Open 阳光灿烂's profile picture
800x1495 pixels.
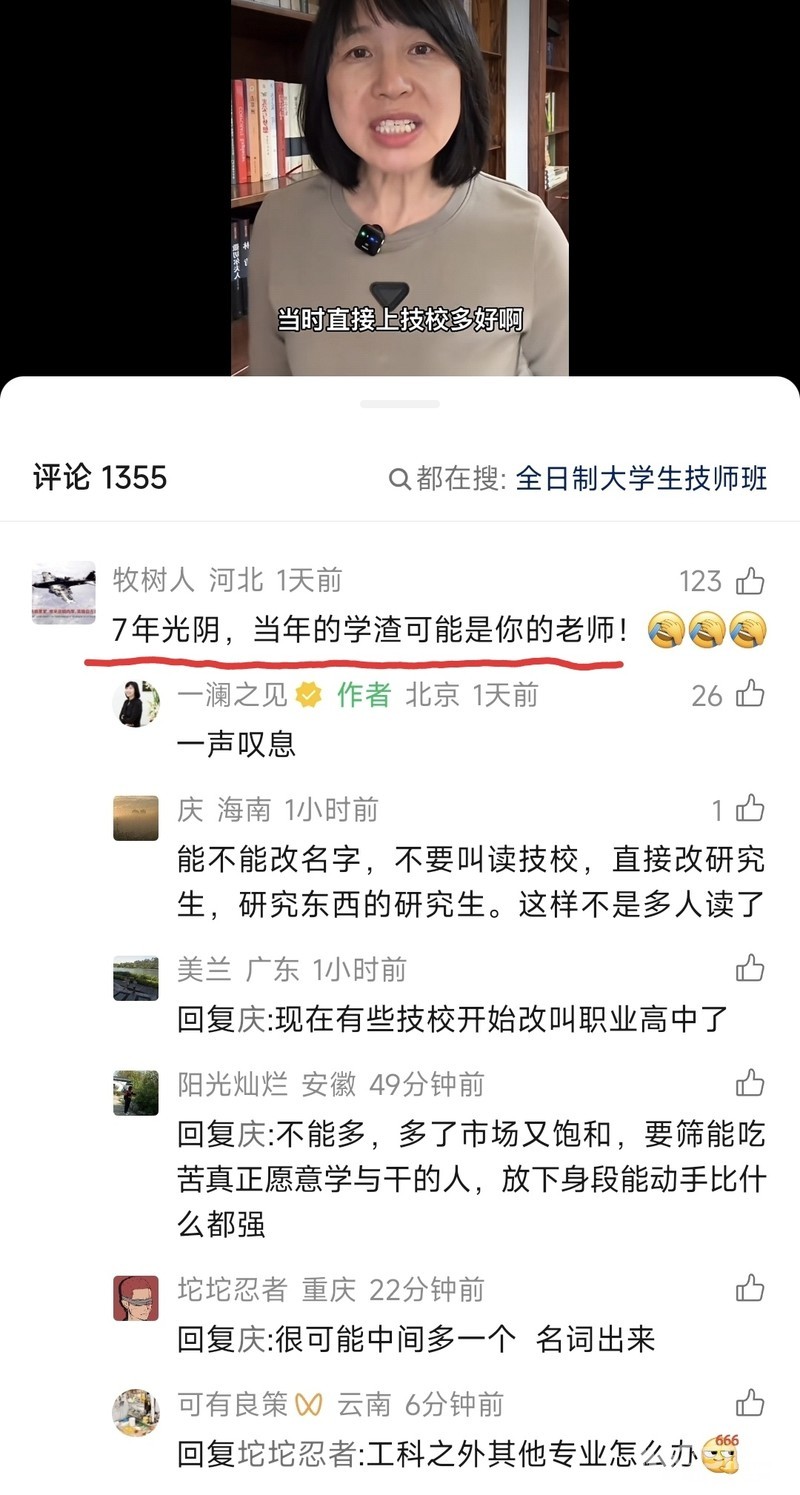[135, 1092]
